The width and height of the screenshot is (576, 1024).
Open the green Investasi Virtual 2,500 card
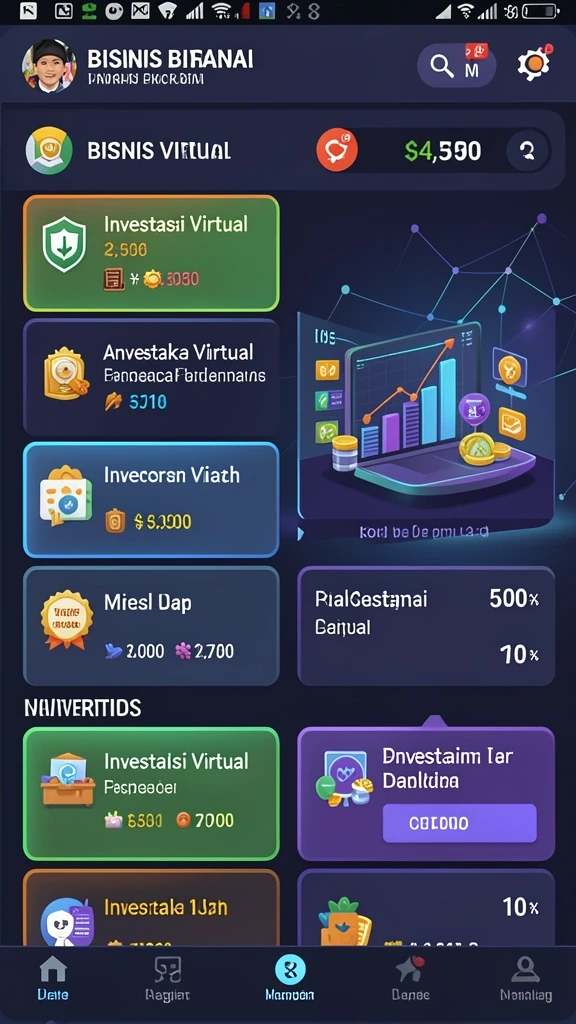(152, 253)
